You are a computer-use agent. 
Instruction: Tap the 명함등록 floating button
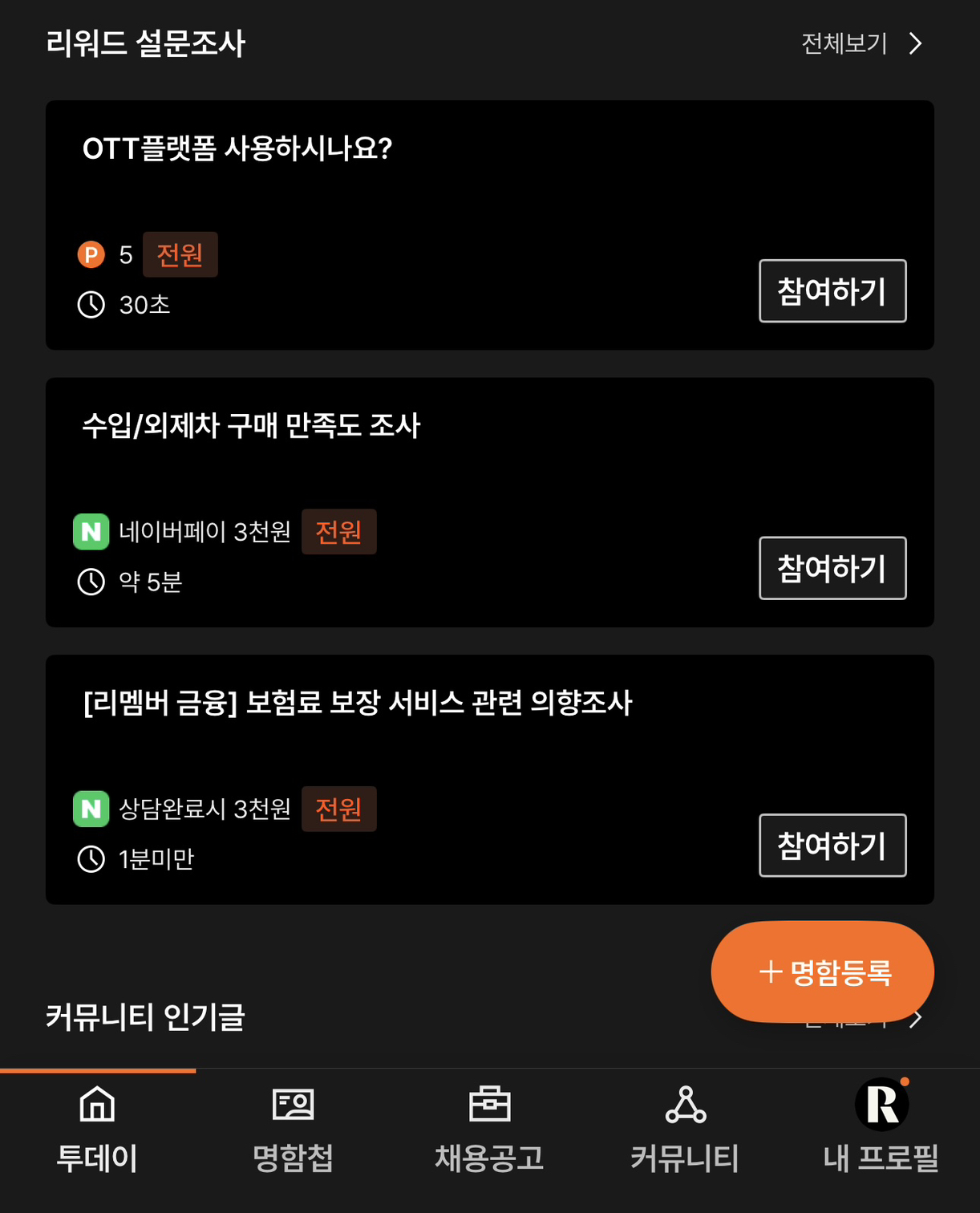tap(820, 971)
